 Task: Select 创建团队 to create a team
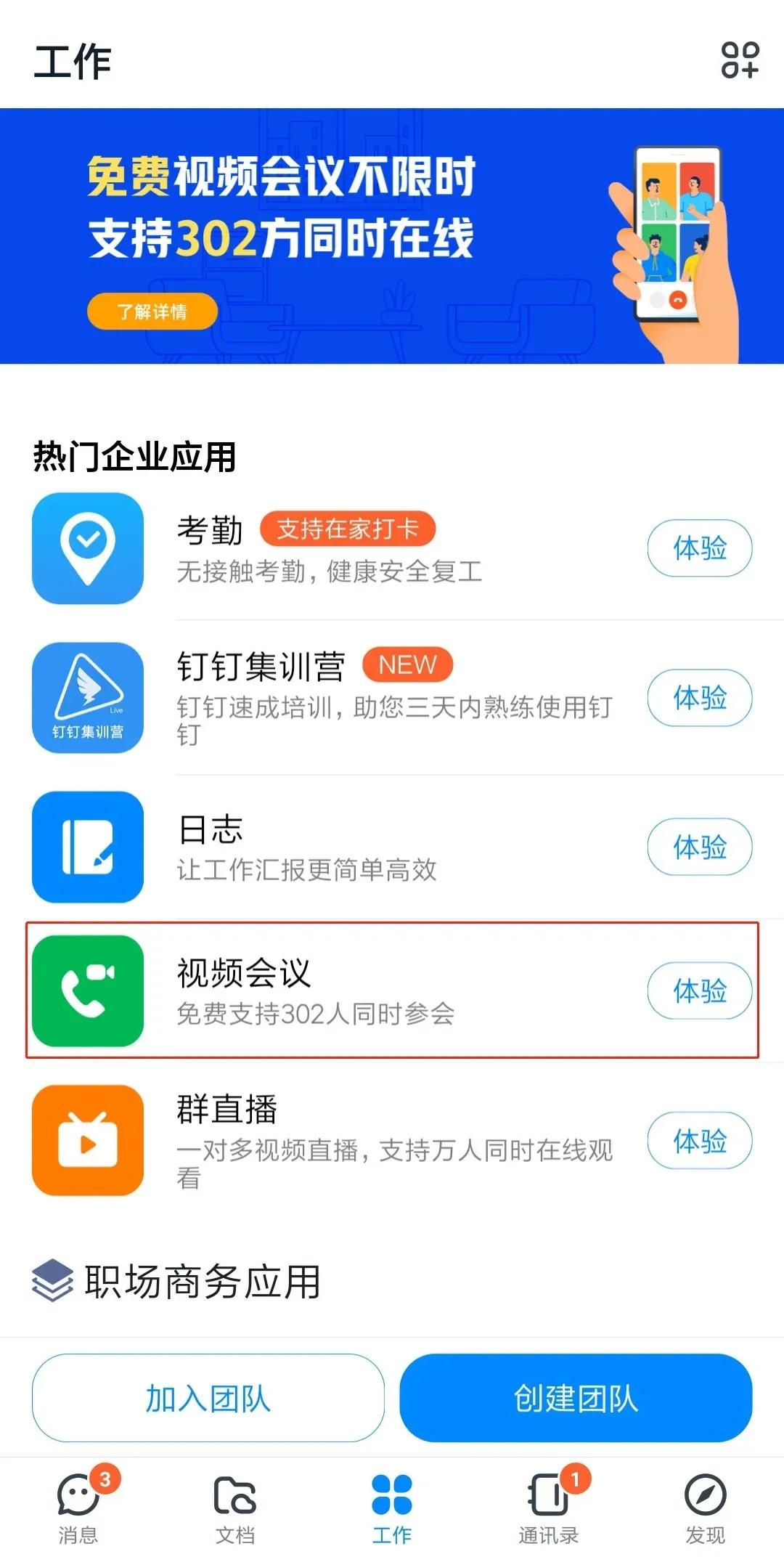click(x=576, y=1398)
